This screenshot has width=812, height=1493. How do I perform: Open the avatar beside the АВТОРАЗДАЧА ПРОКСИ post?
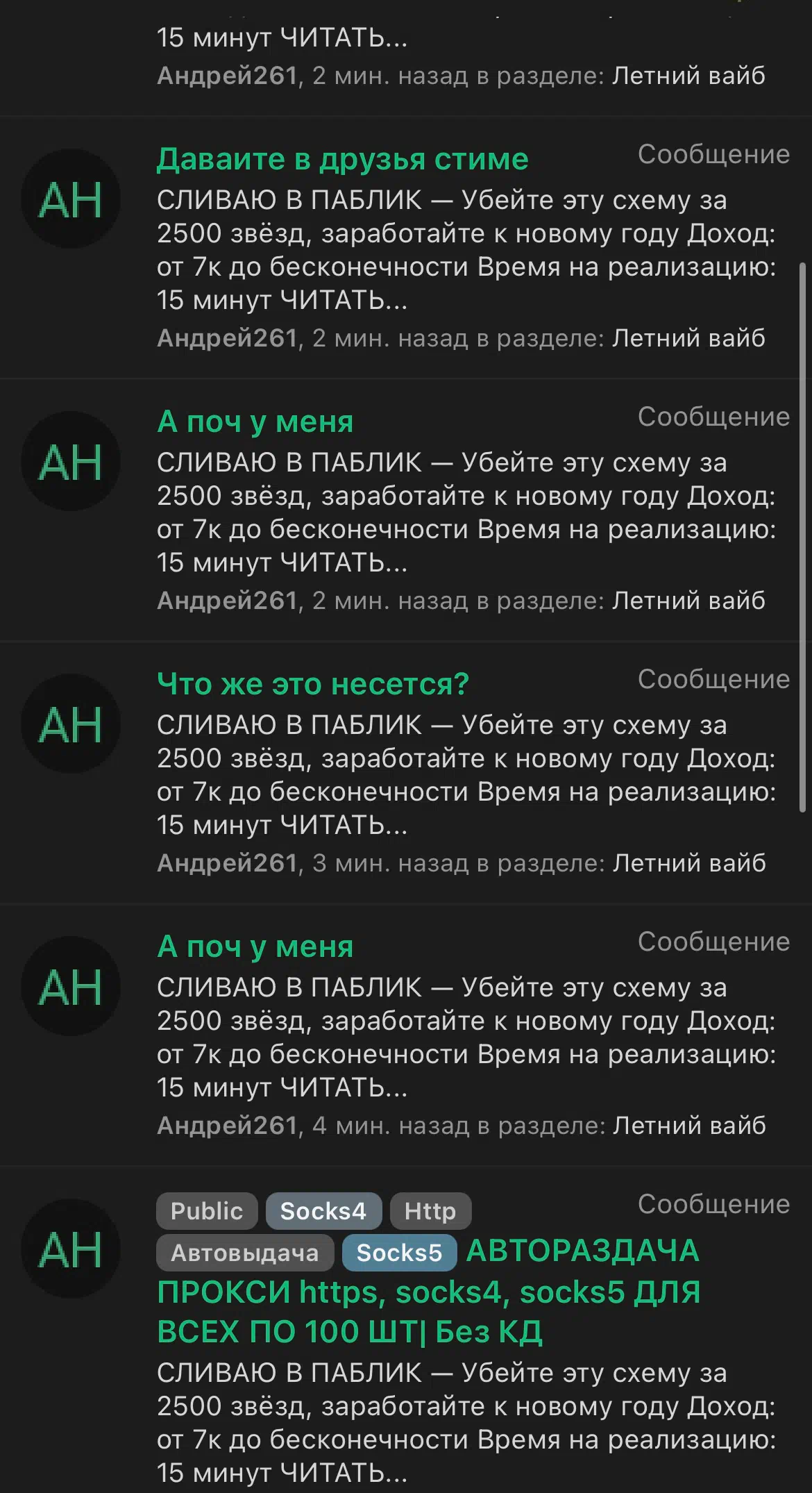tap(71, 1249)
